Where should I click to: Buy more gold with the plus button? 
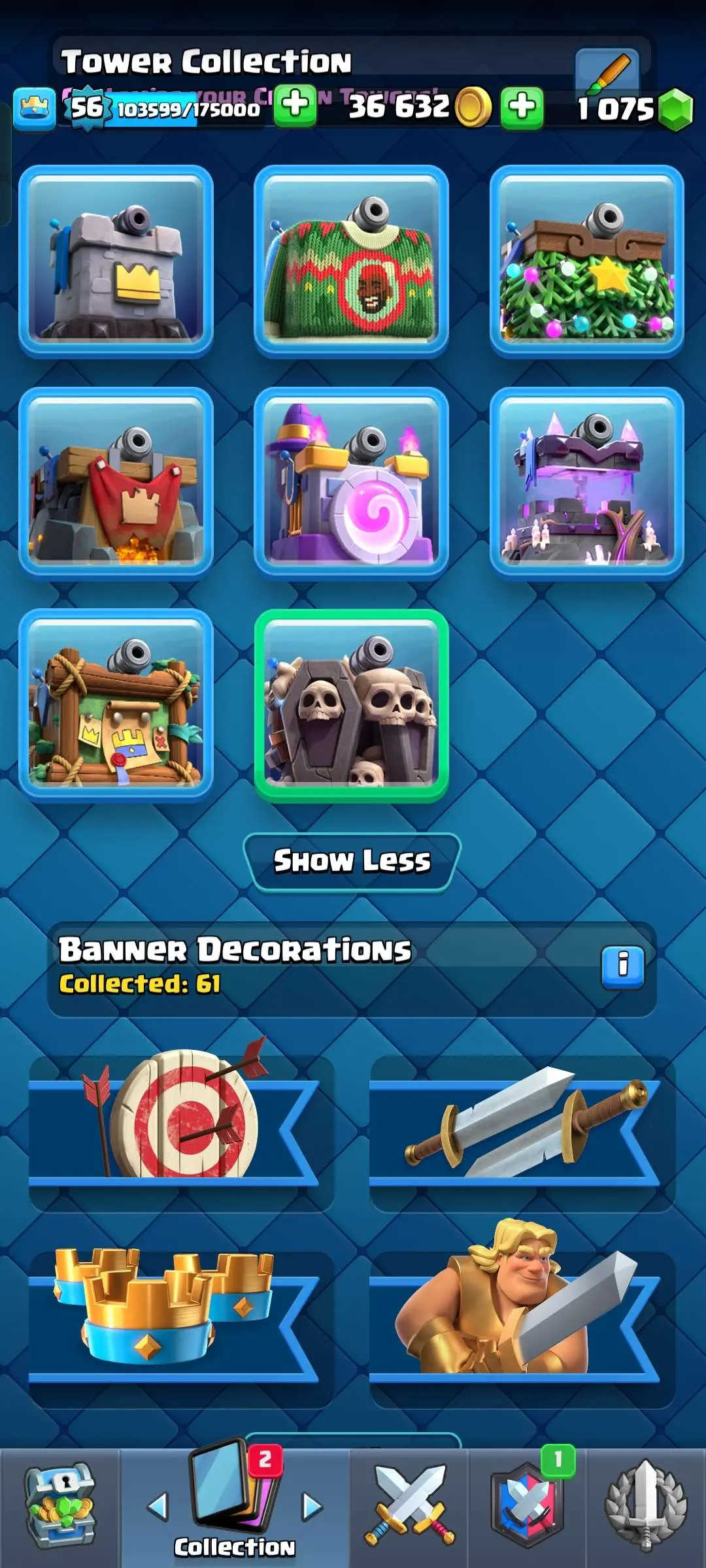tap(522, 106)
